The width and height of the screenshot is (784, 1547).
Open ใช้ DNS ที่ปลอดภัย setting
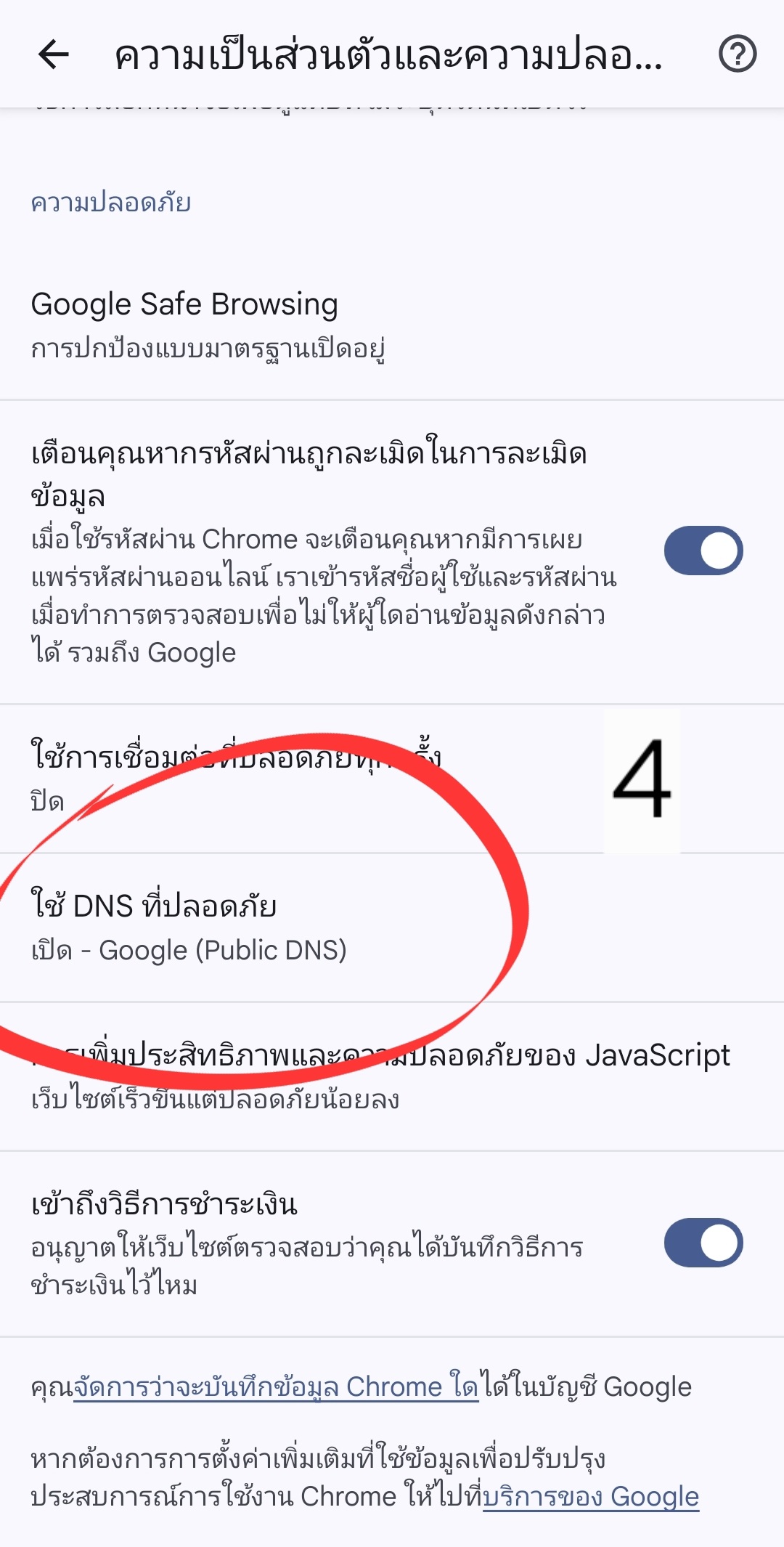290,927
